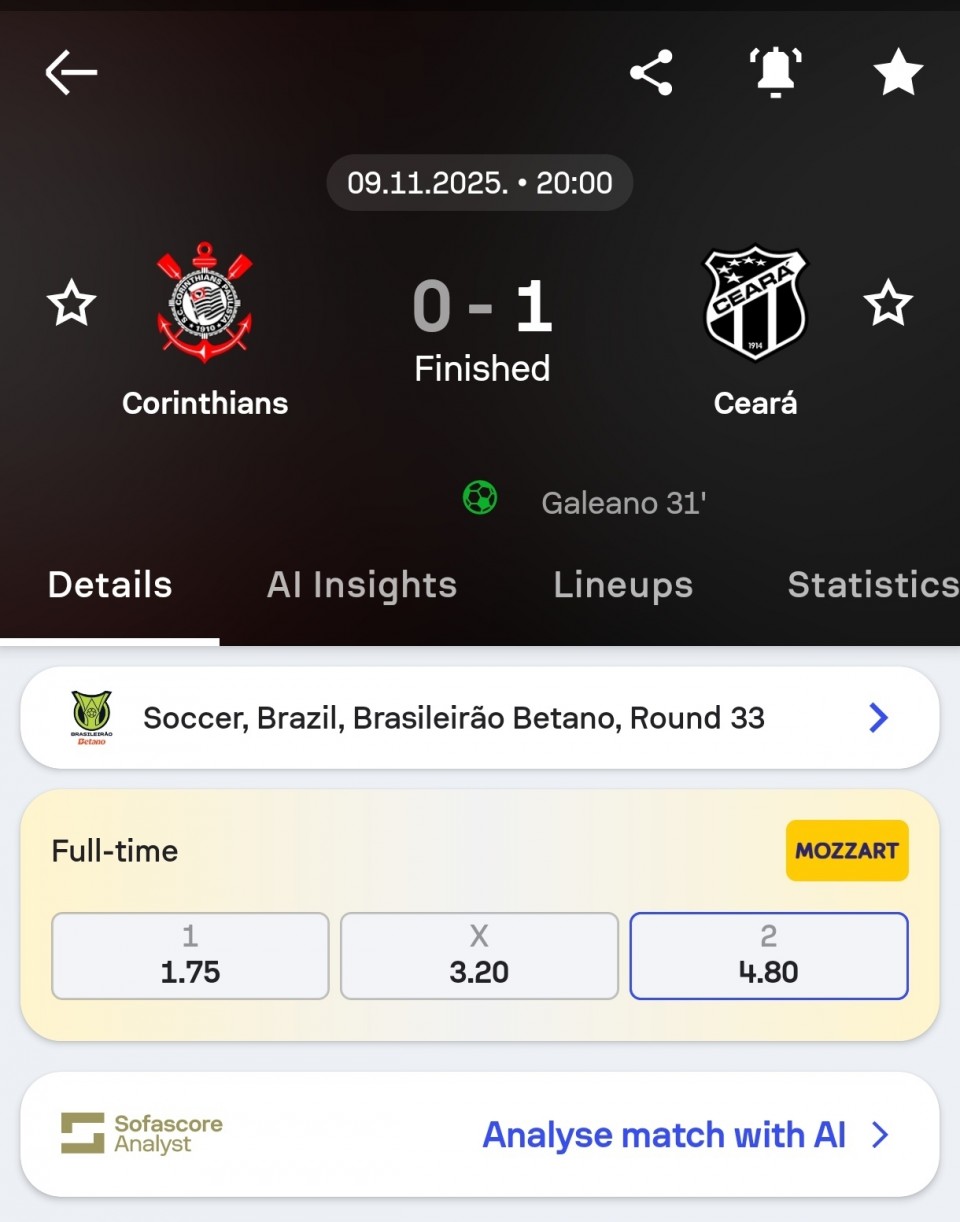This screenshot has width=960, height=1222.
Task: Toggle the match favorite star
Action: click(x=897, y=73)
